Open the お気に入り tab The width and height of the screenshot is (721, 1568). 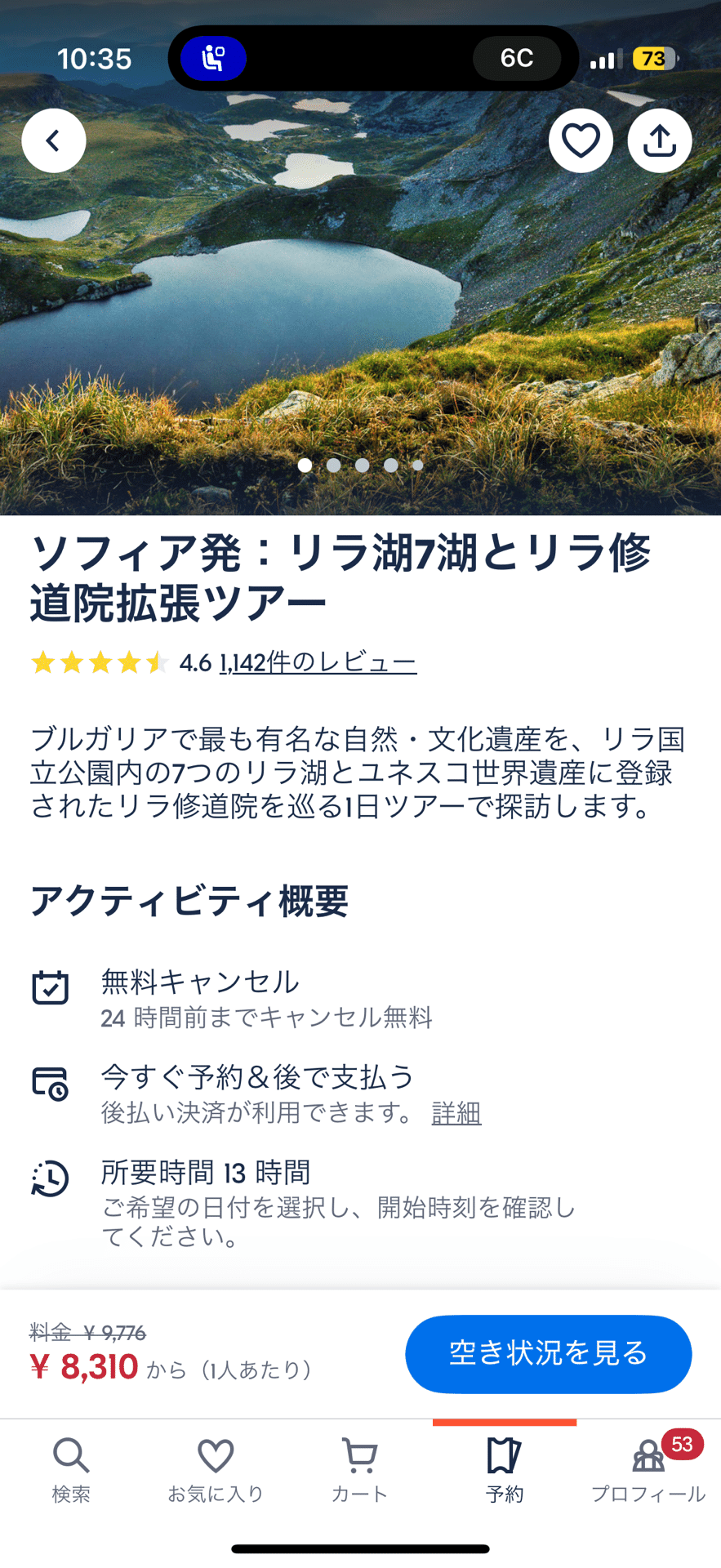(x=216, y=1454)
